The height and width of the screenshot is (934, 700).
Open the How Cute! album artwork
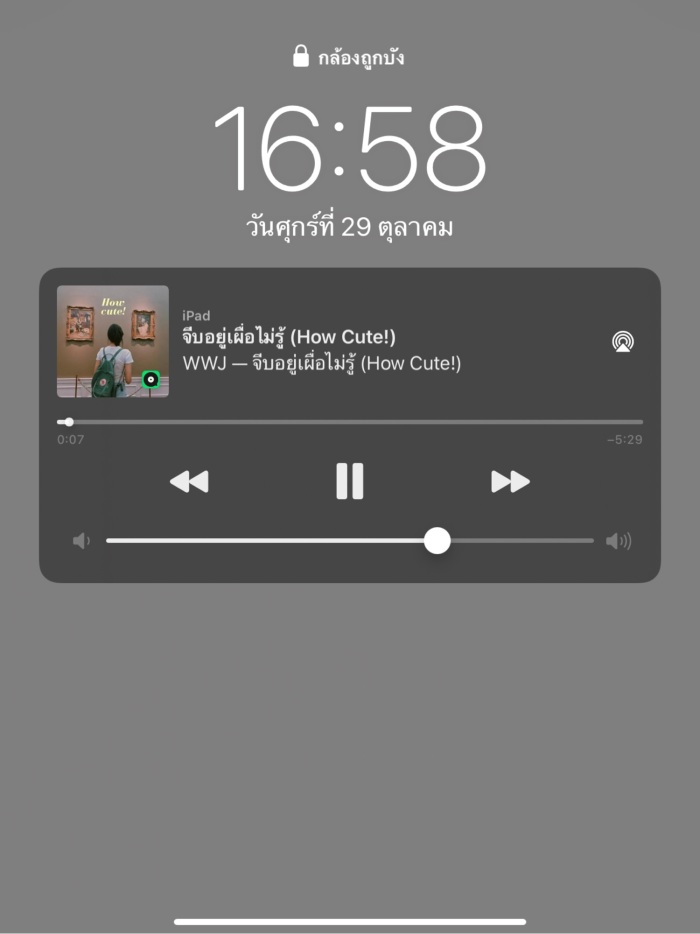click(x=113, y=342)
